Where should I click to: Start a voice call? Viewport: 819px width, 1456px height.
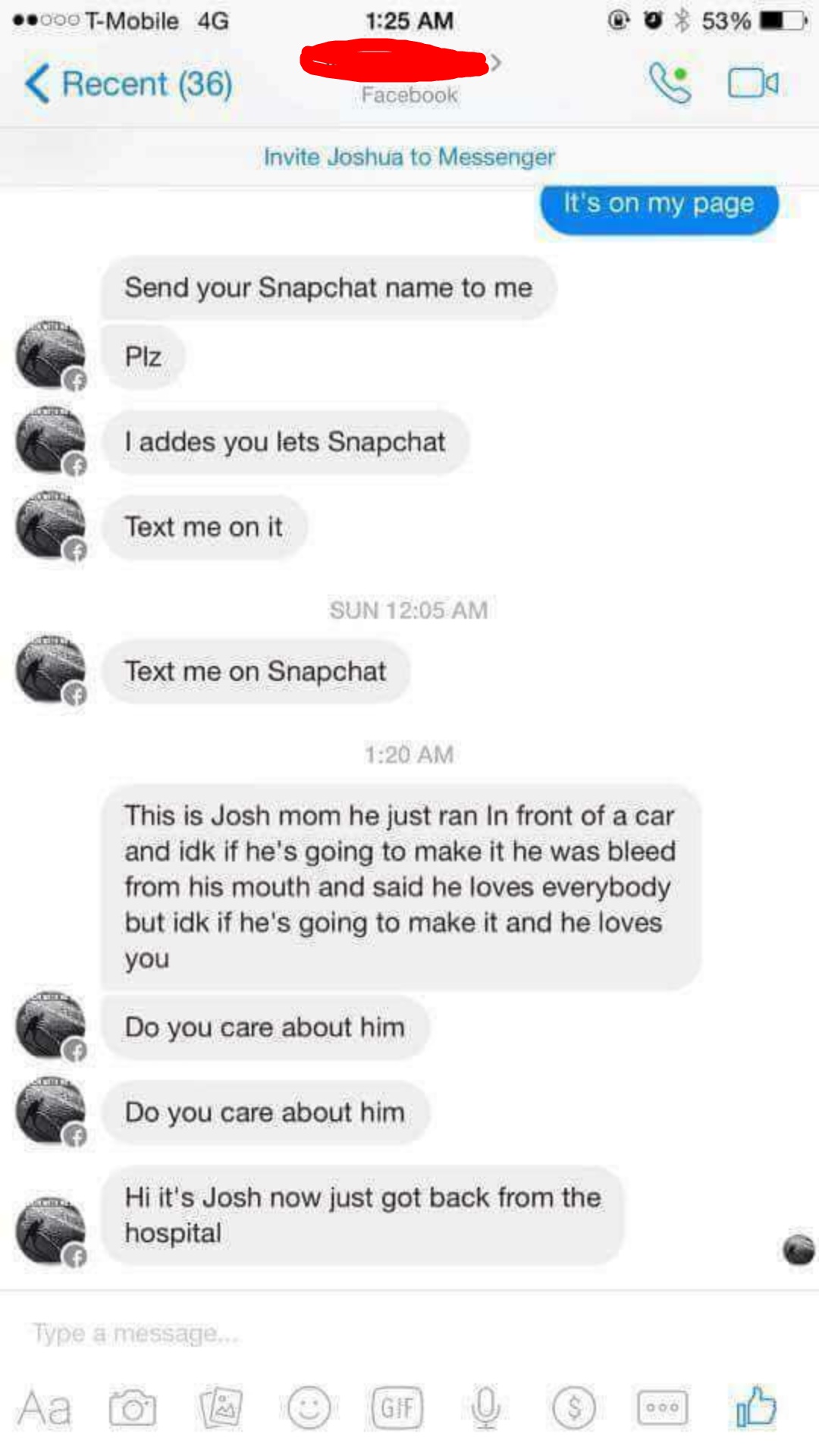pyautogui.click(x=670, y=83)
